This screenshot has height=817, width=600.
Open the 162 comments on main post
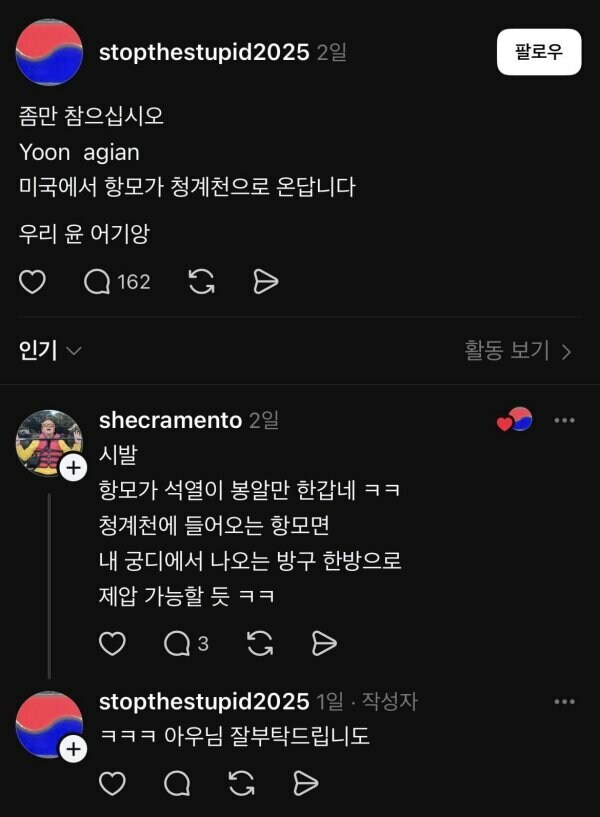point(117,282)
